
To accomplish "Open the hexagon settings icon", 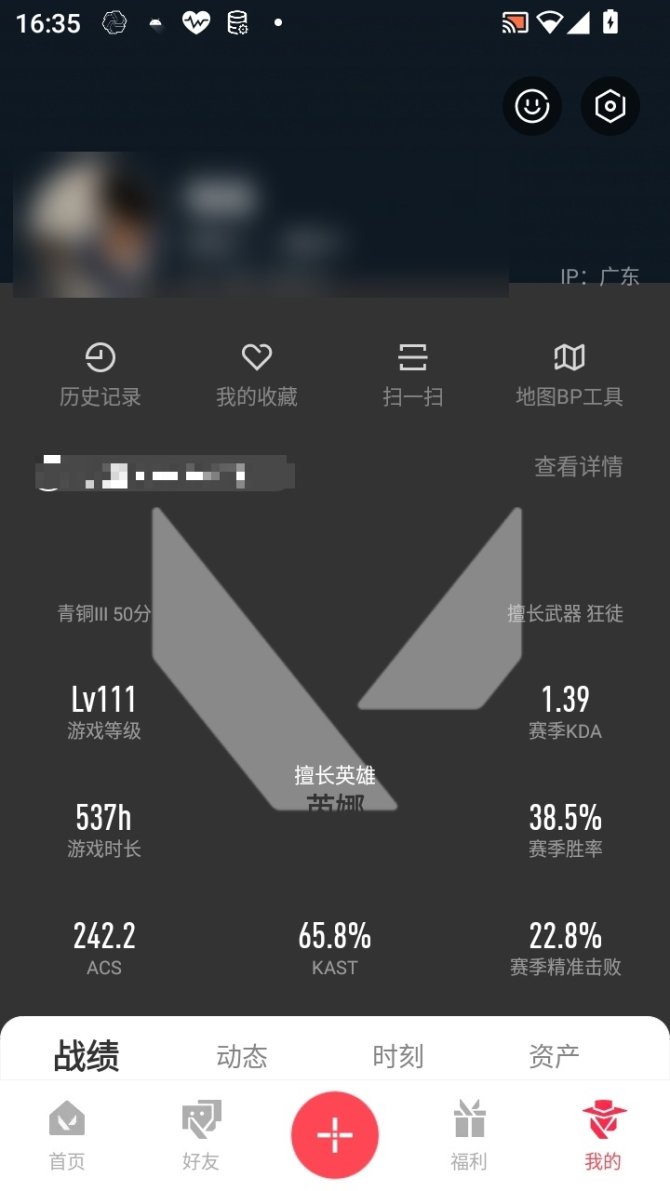I will (x=610, y=106).
